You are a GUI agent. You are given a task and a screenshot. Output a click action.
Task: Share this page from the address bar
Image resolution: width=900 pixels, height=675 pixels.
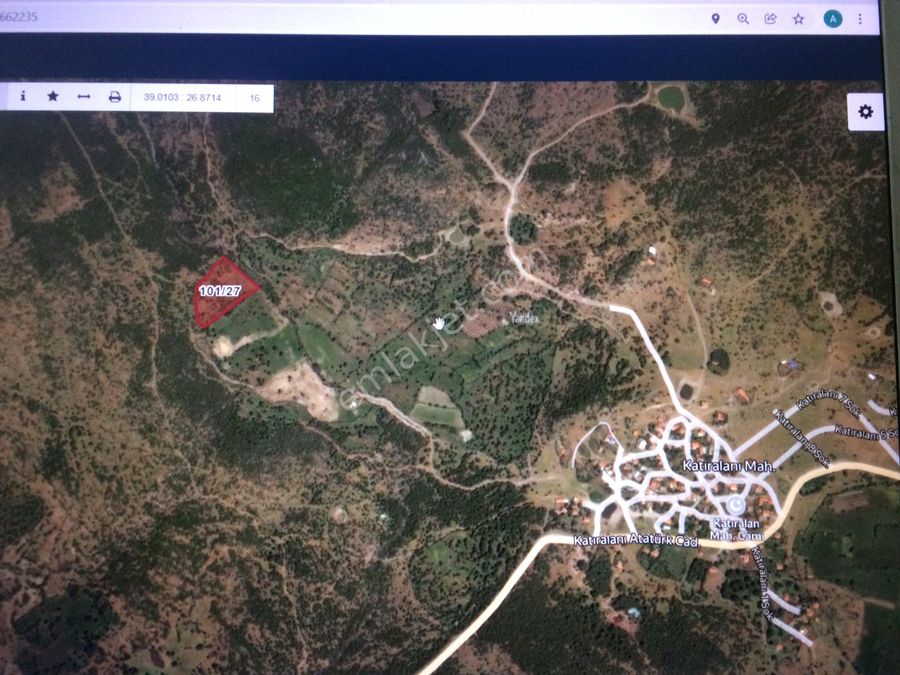(770, 18)
